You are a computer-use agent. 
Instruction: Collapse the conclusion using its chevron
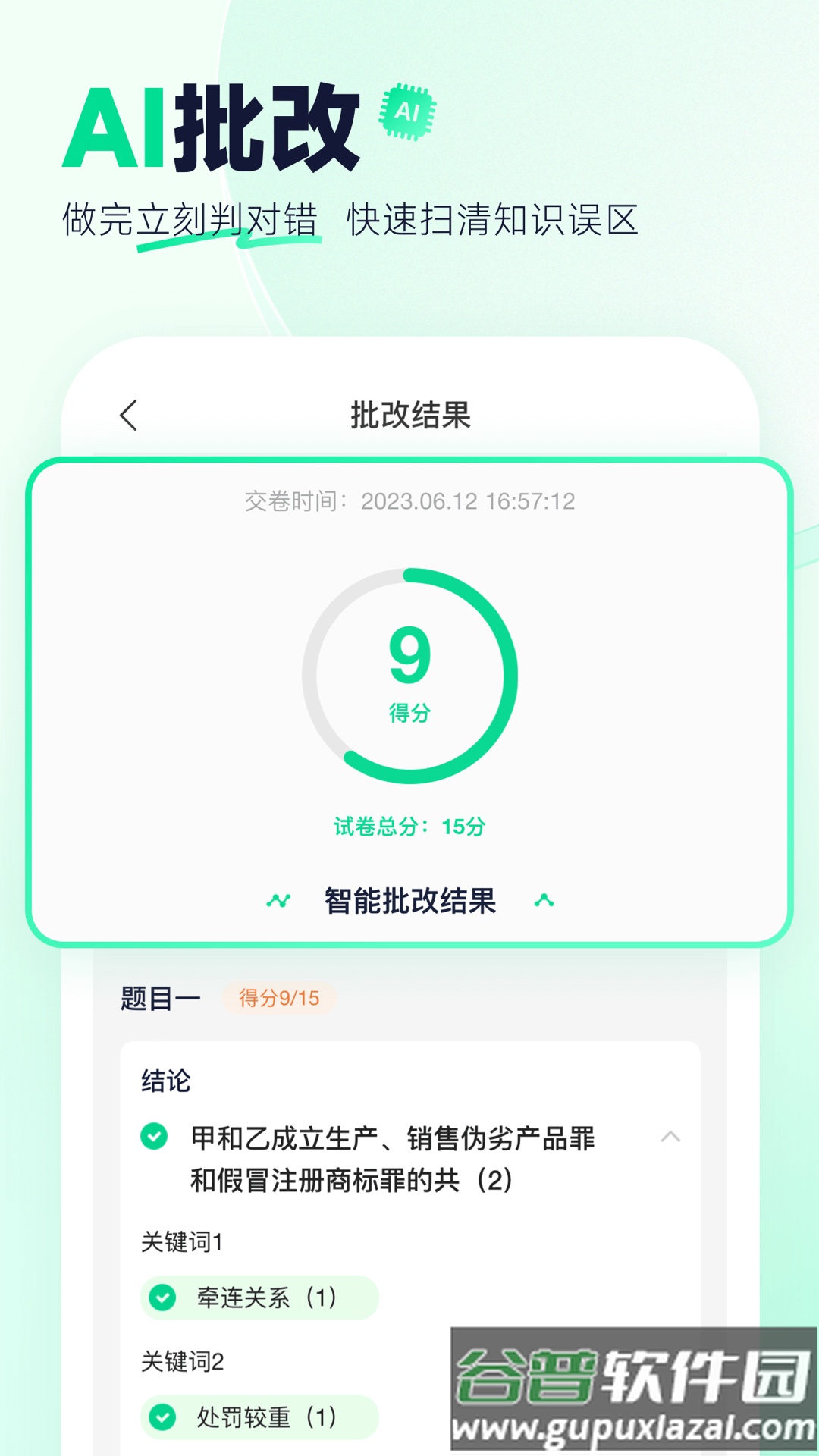670,1137
